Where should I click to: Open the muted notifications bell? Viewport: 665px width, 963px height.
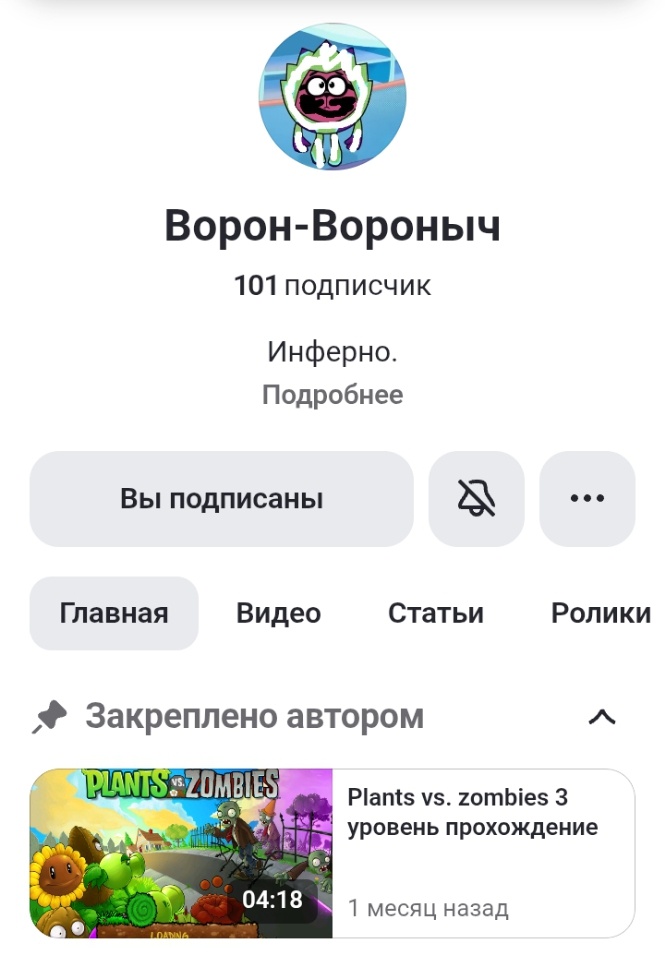click(x=476, y=498)
